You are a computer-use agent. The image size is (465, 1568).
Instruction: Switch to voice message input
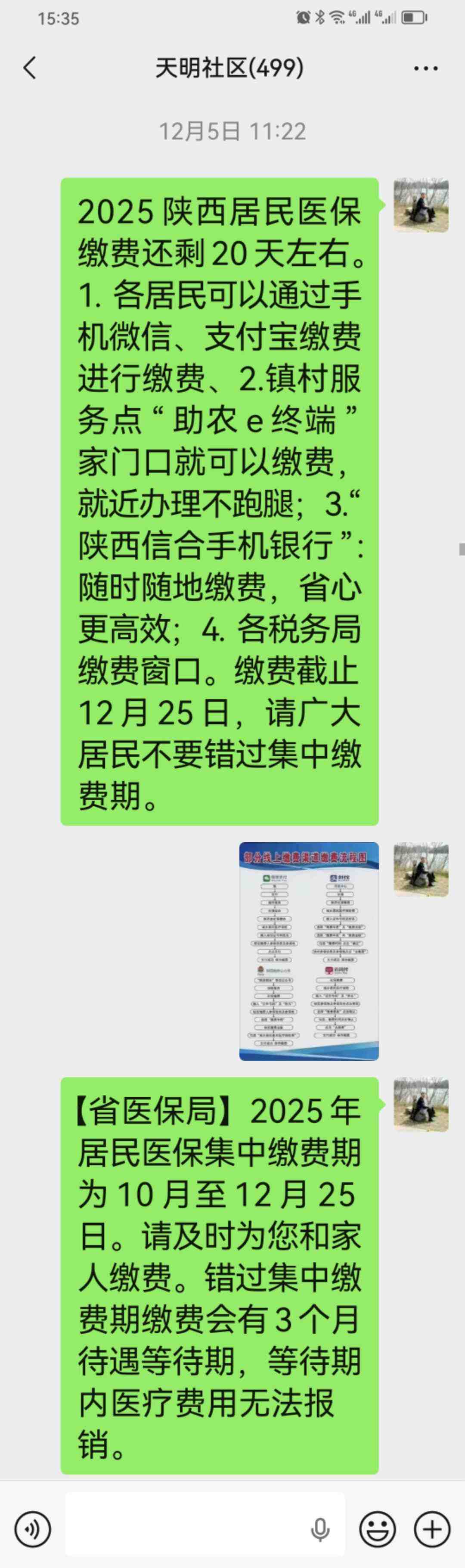click(32, 1528)
